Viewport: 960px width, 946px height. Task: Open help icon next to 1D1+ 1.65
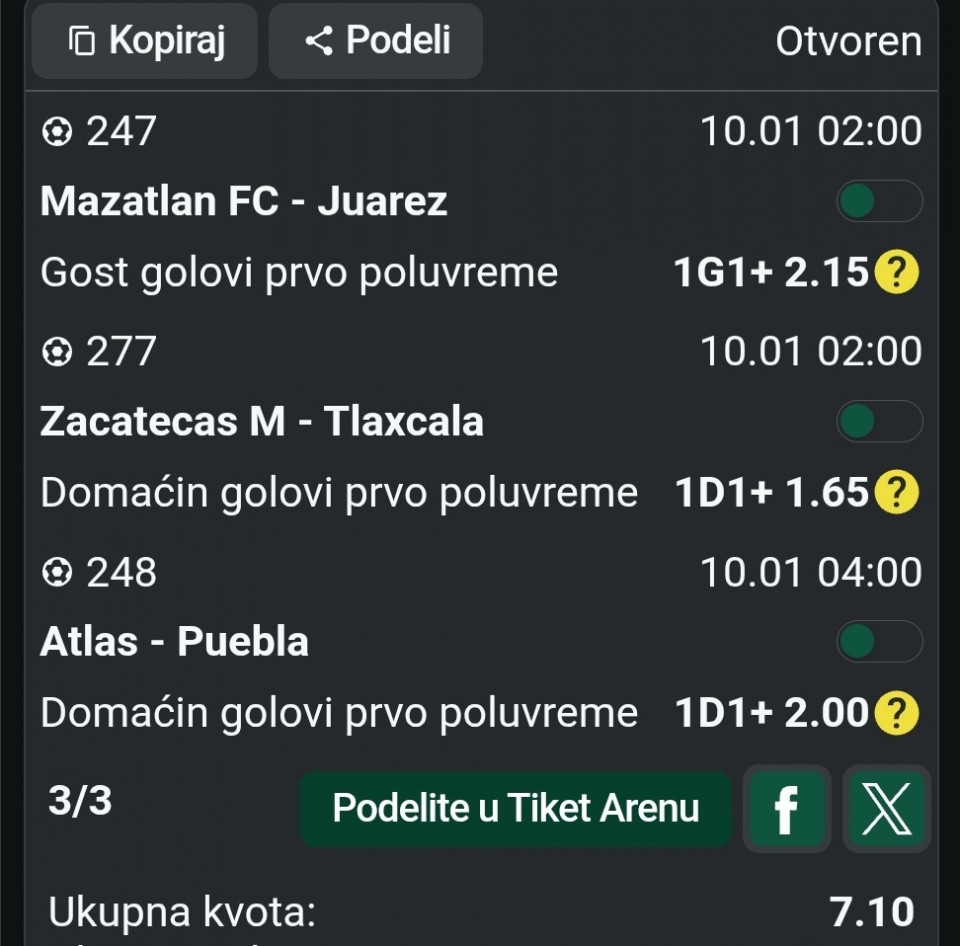897,493
